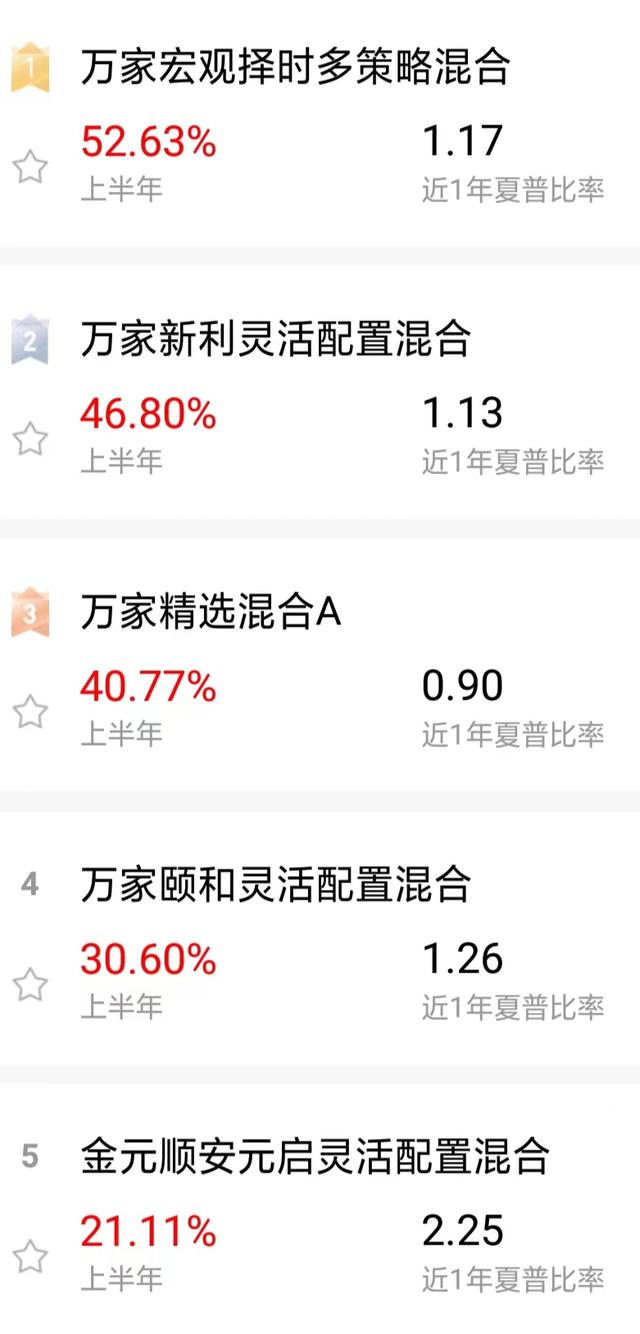640x1334 pixels.
Task: Open 万家宏观择时多策略混合 fund details
Action: [x=295, y=68]
